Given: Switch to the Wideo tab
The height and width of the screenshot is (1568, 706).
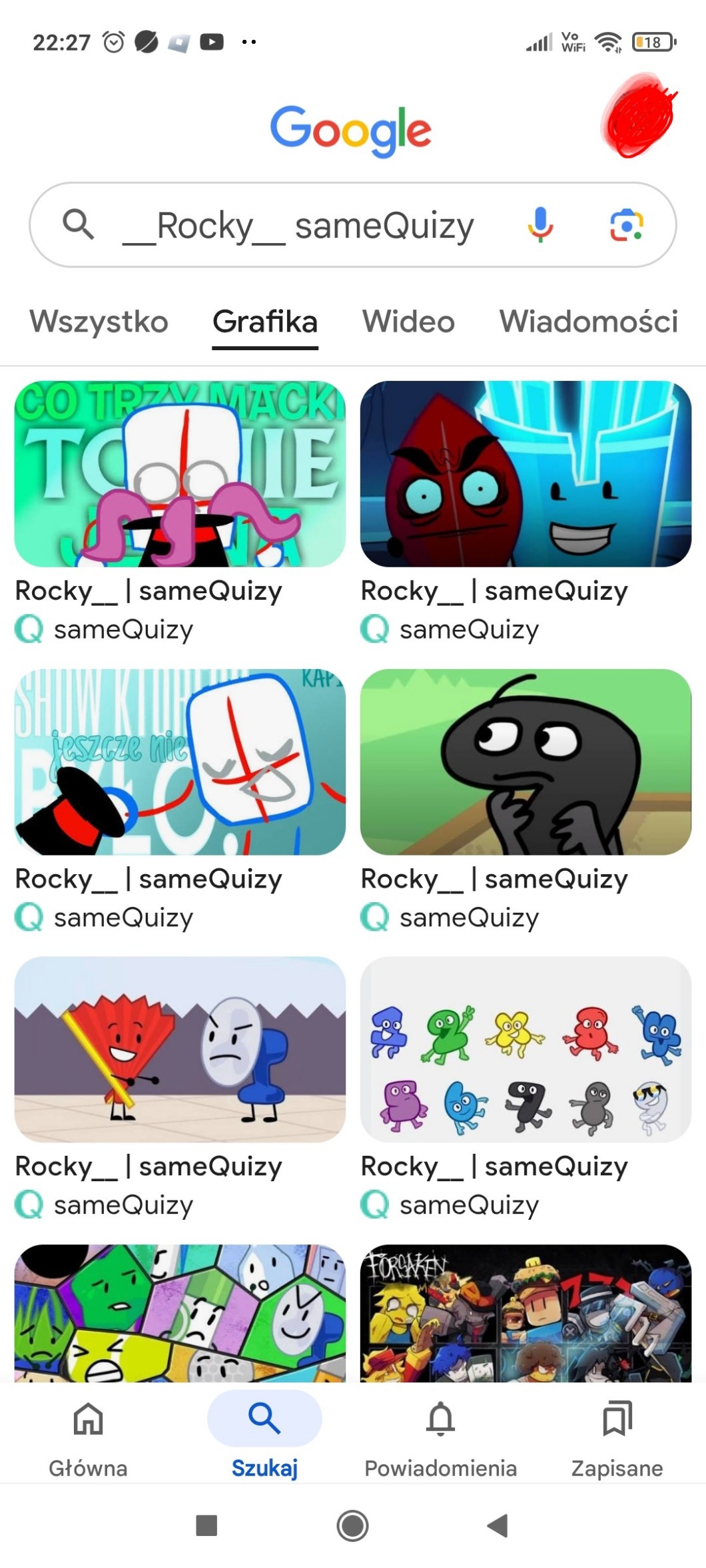Looking at the screenshot, I should [408, 322].
